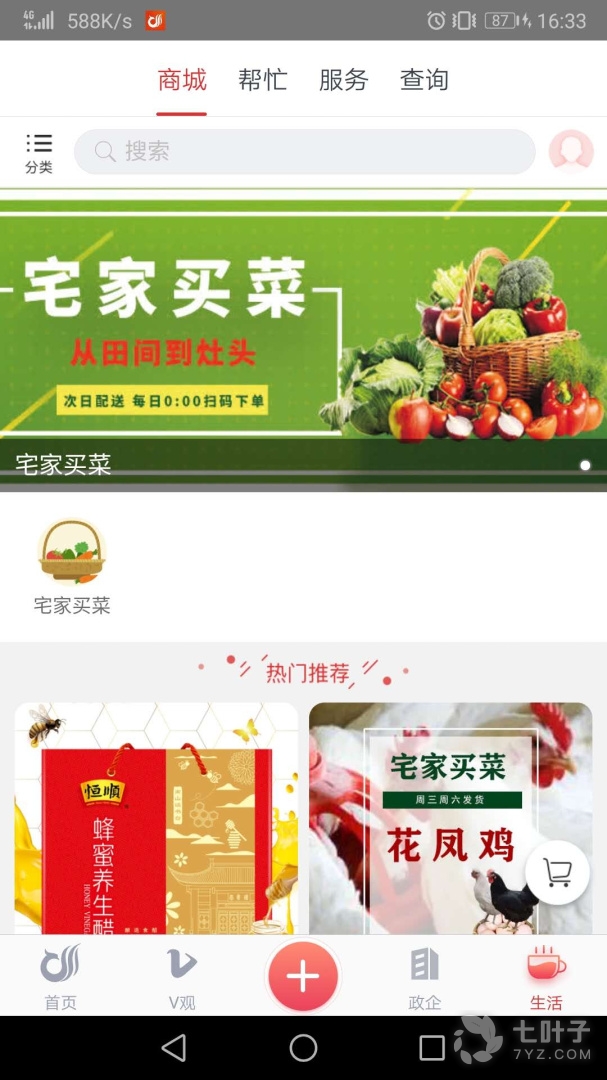The height and width of the screenshot is (1080, 607).
Task: Switch to the 帮忙 top tab
Action: 263,80
